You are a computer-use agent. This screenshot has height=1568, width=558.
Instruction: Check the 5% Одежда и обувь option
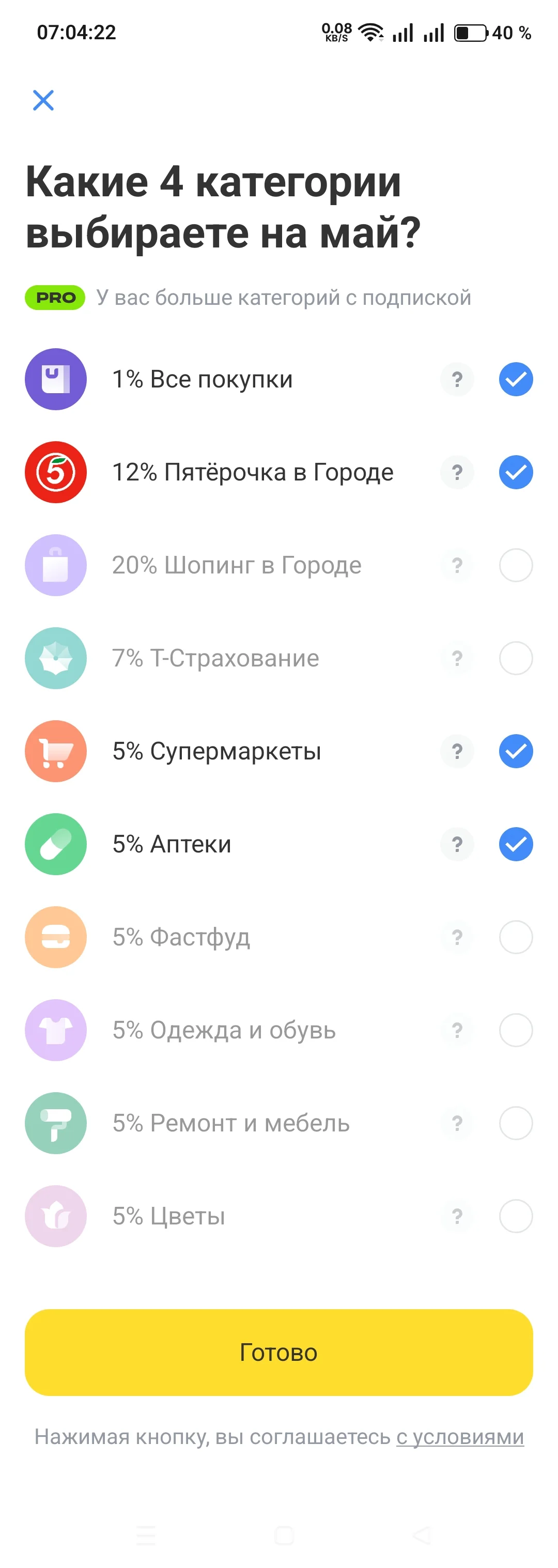pos(516,1030)
